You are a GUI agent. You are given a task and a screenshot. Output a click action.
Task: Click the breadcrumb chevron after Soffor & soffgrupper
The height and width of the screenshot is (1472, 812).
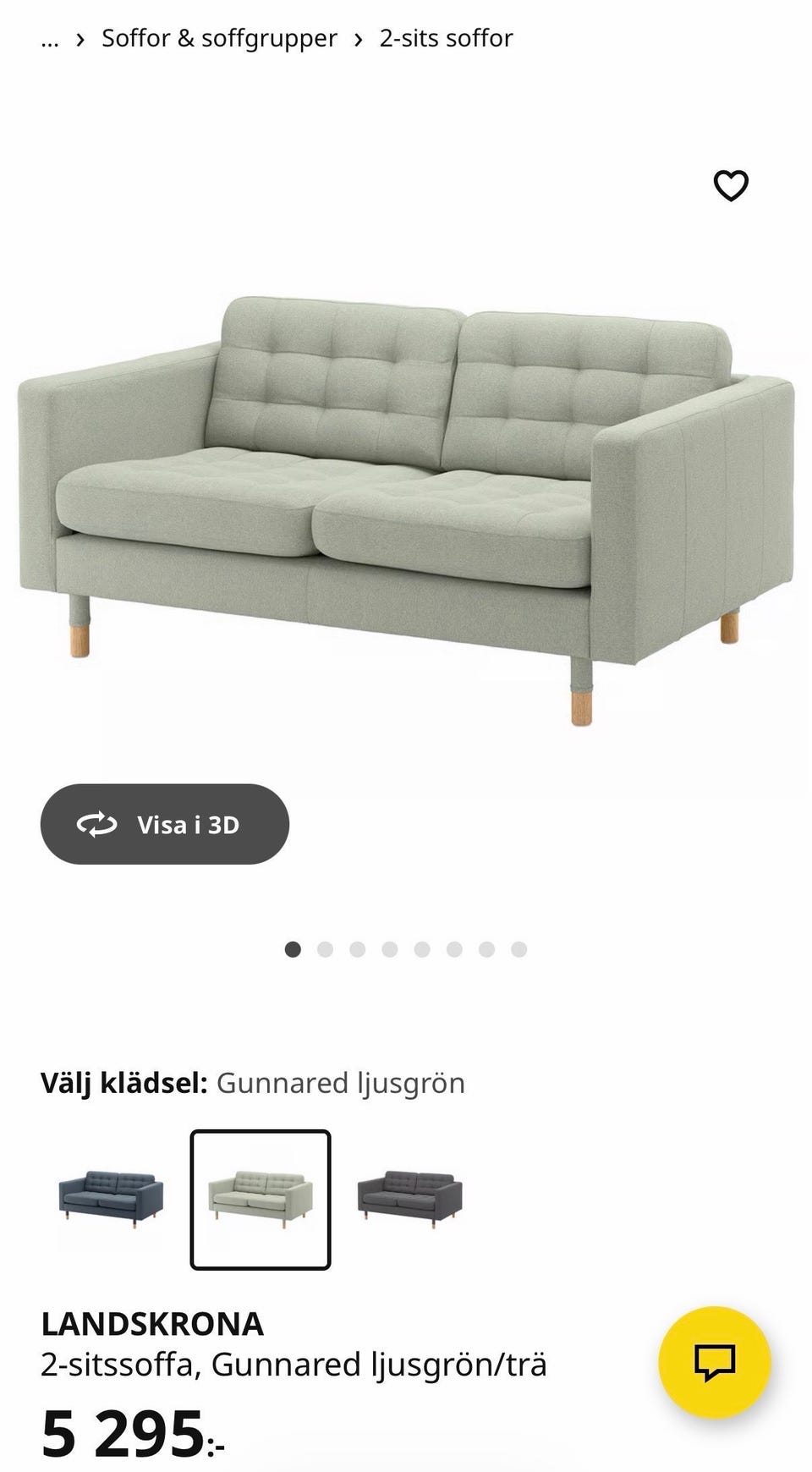pos(359,38)
